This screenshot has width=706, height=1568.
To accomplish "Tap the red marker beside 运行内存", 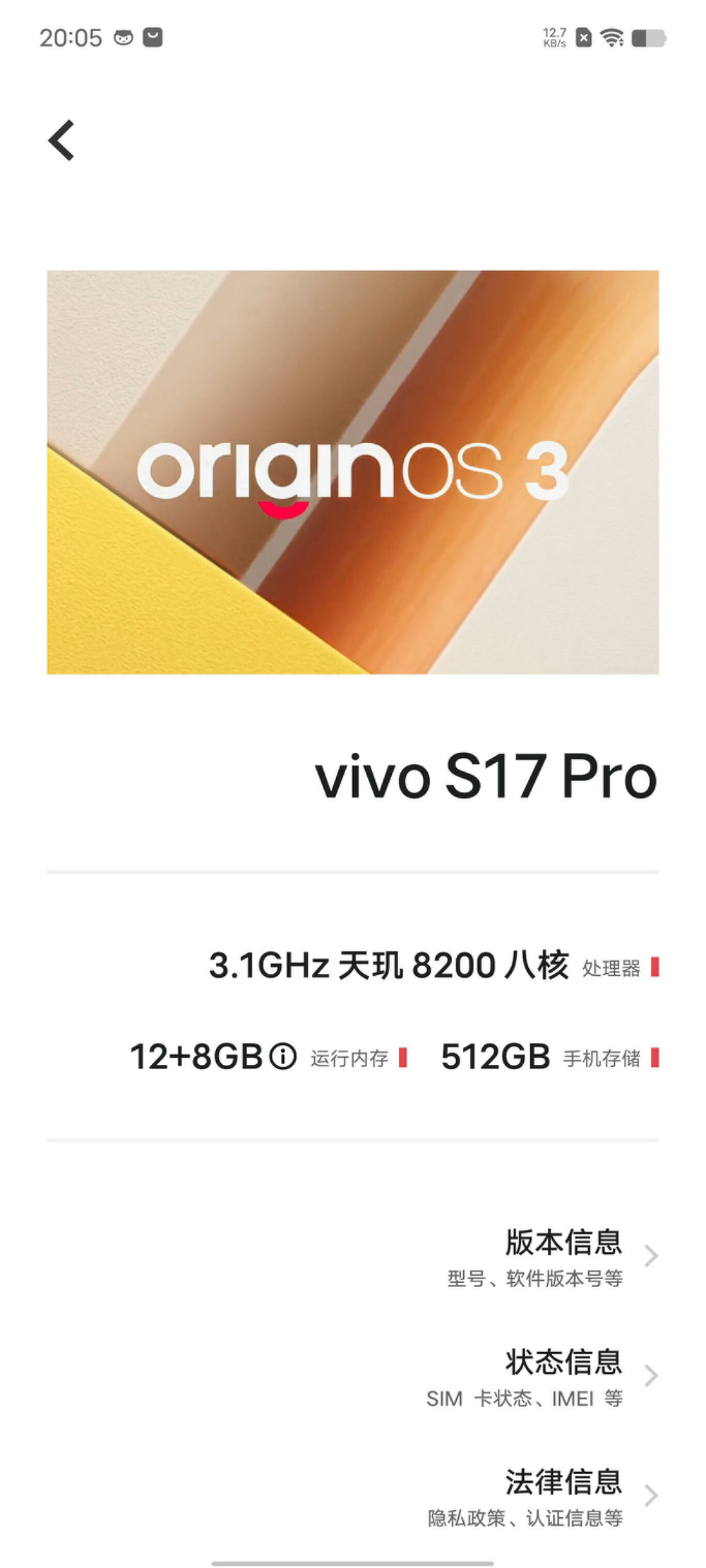I will click(x=403, y=1056).
